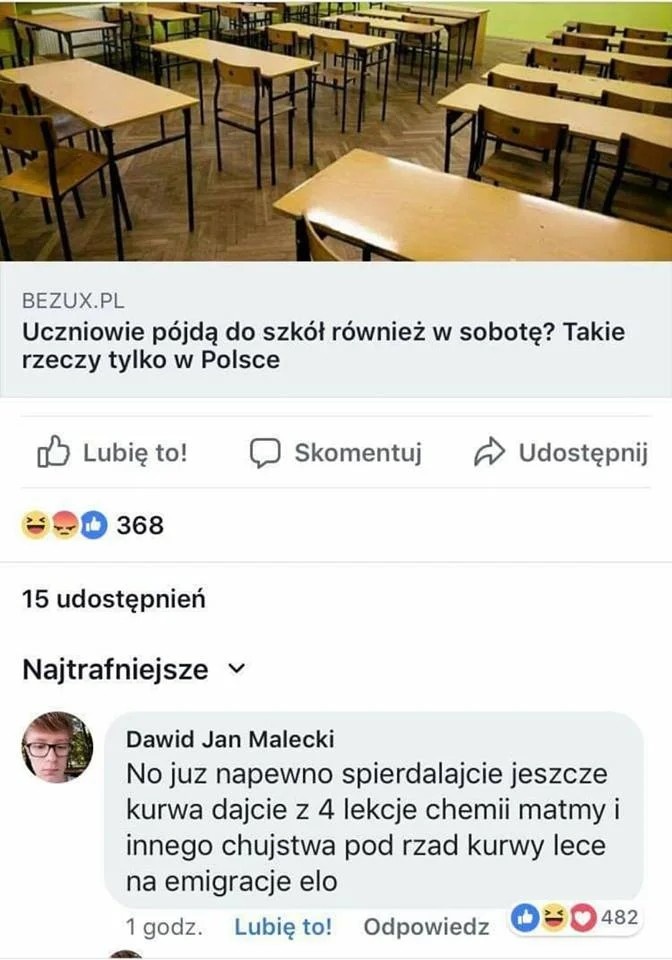View the 368 reactions on the post

pos(93,525)
